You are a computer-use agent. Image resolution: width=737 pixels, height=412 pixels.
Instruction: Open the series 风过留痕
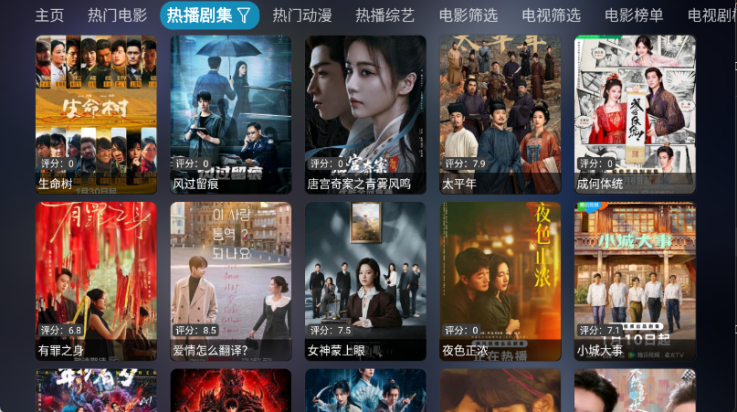point(231,113)
